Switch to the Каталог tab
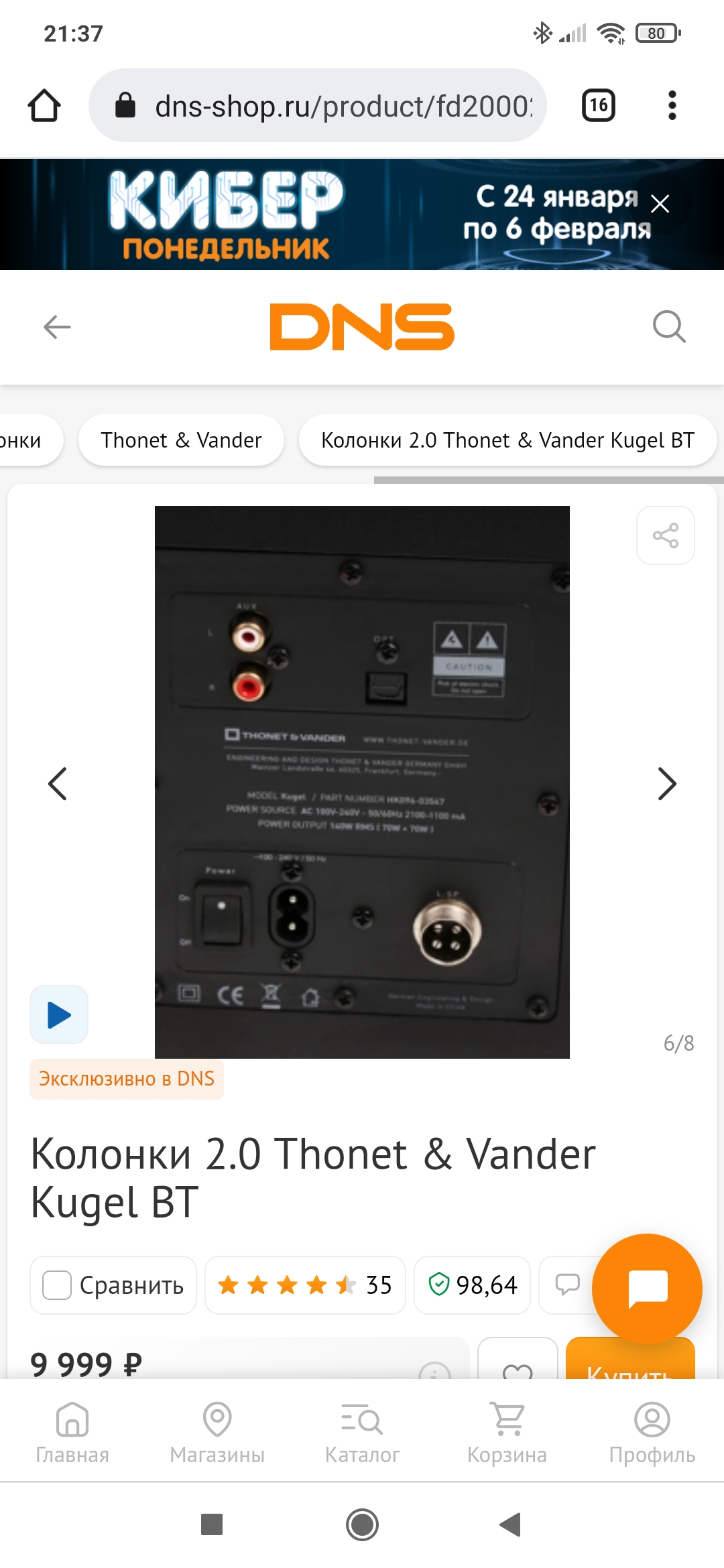The image size is (724, 1568). [362, 1433]
